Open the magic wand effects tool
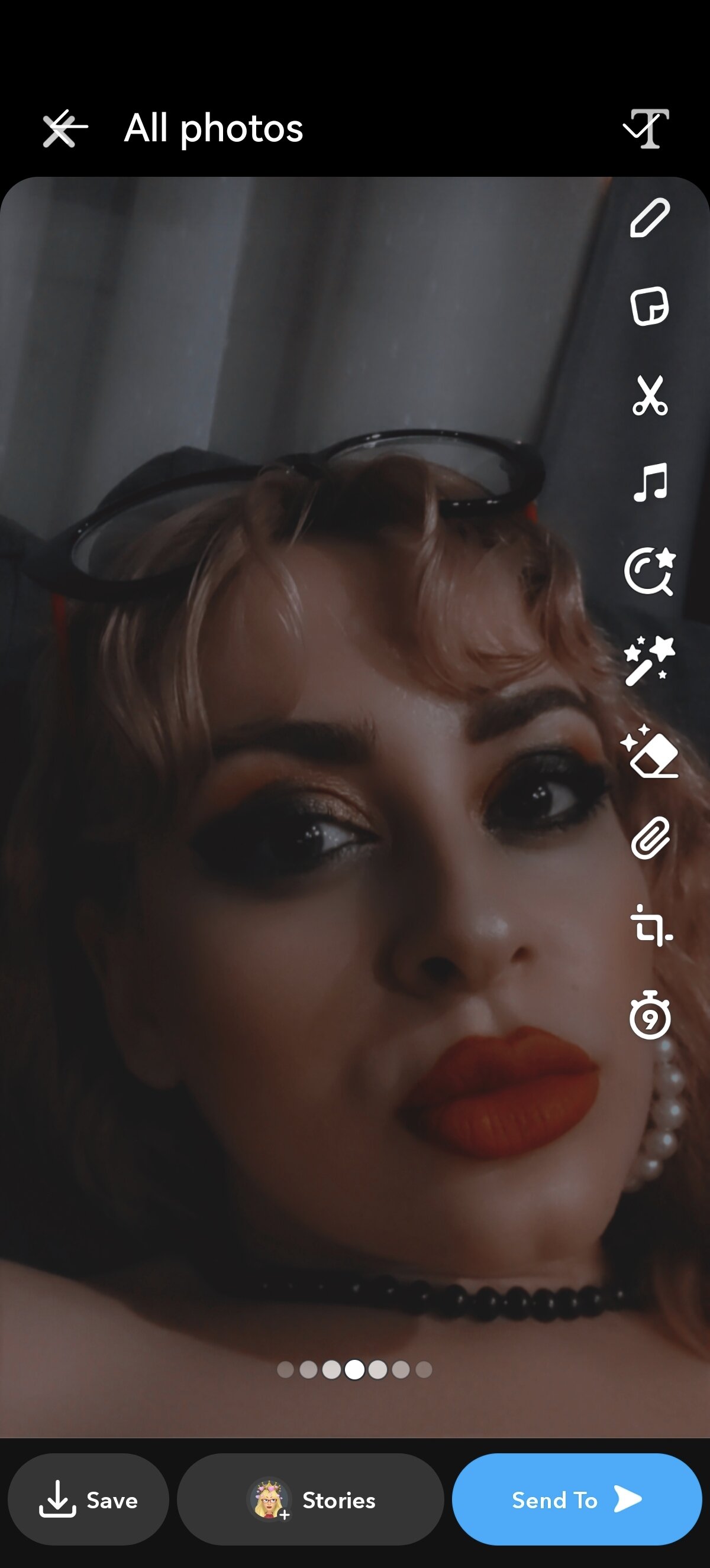Viewport: 710px width, 1568px height. click(650, 660)
